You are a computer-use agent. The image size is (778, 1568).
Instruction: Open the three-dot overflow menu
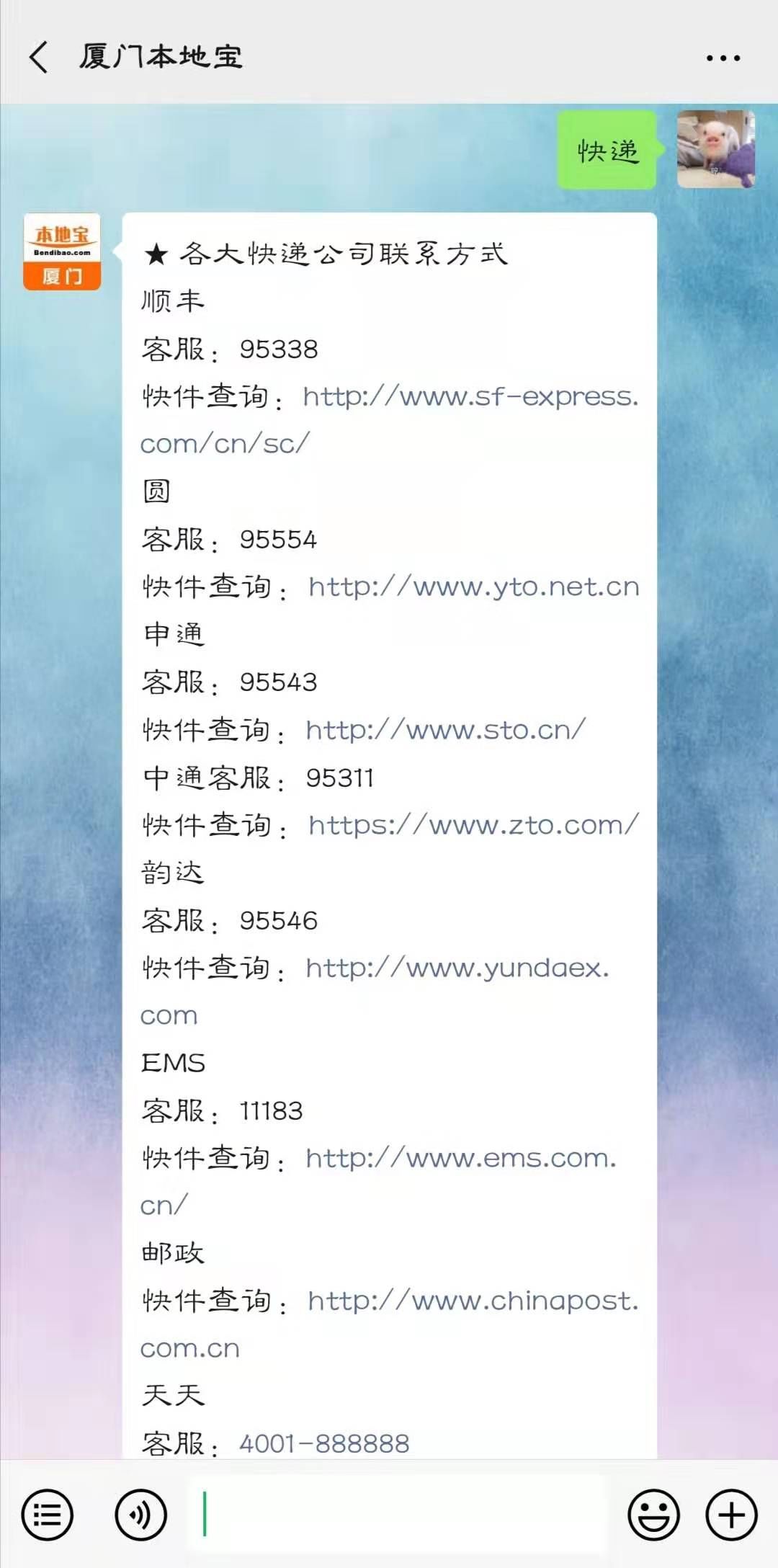(723, 58)
